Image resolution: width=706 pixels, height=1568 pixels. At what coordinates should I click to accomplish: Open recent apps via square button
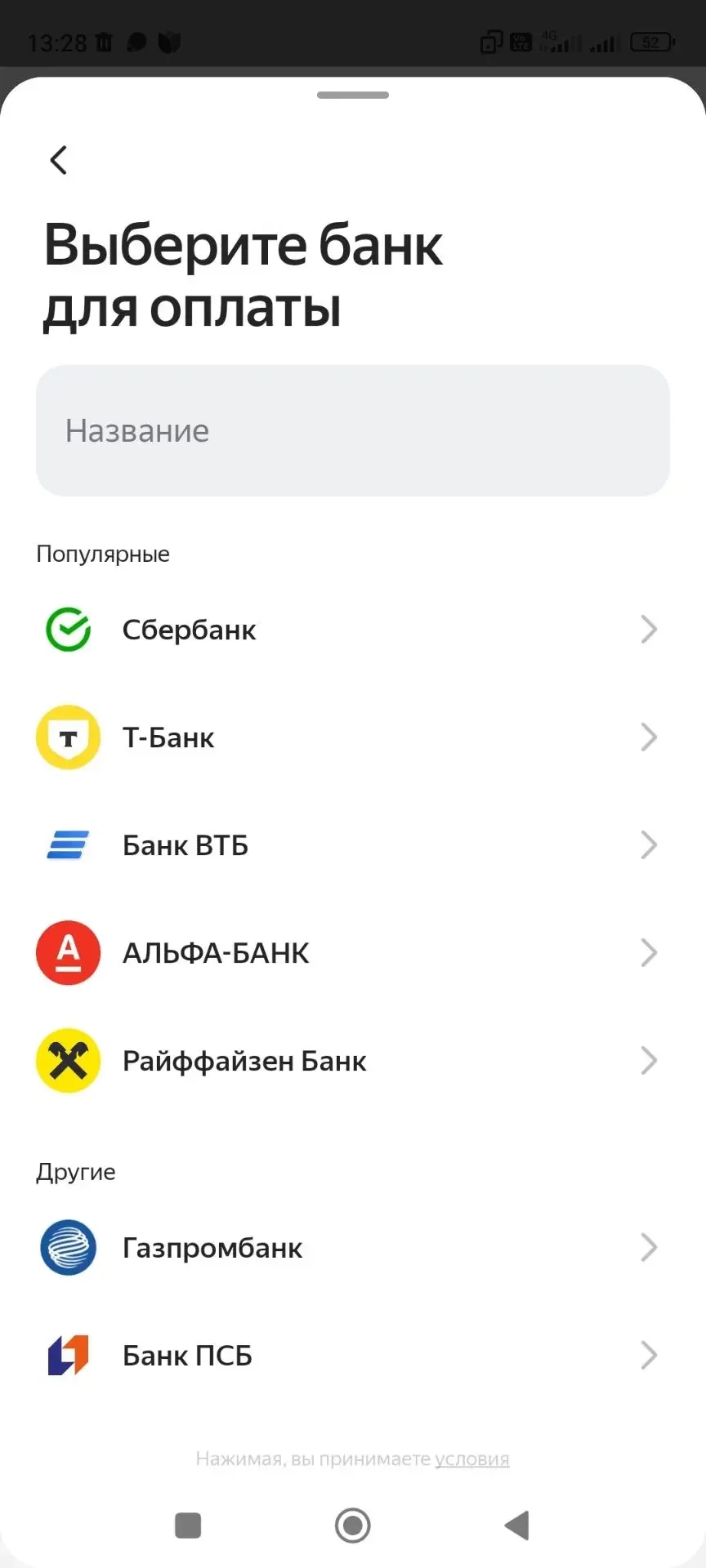click(x=188, y=1525)
